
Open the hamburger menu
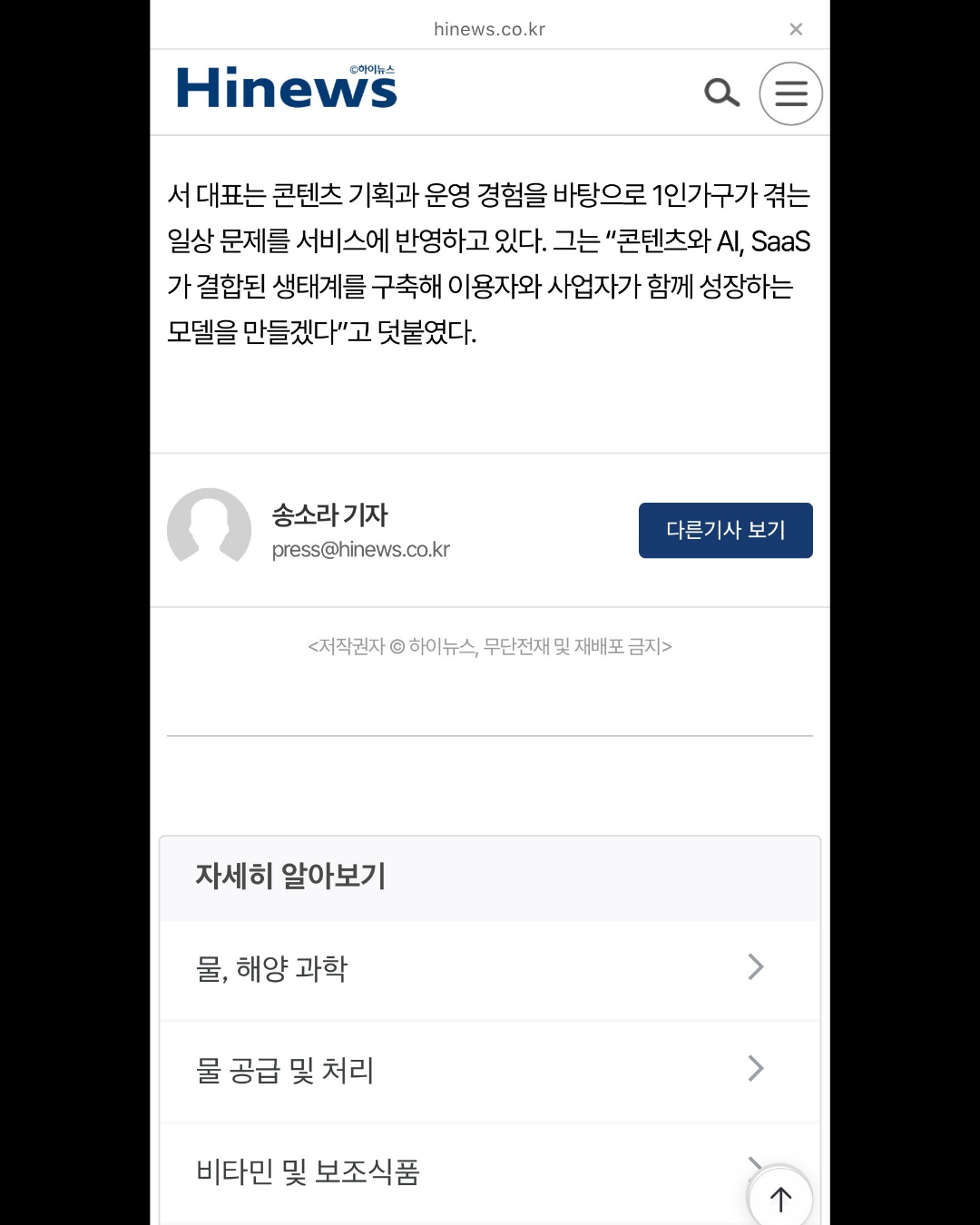[790, 93]
